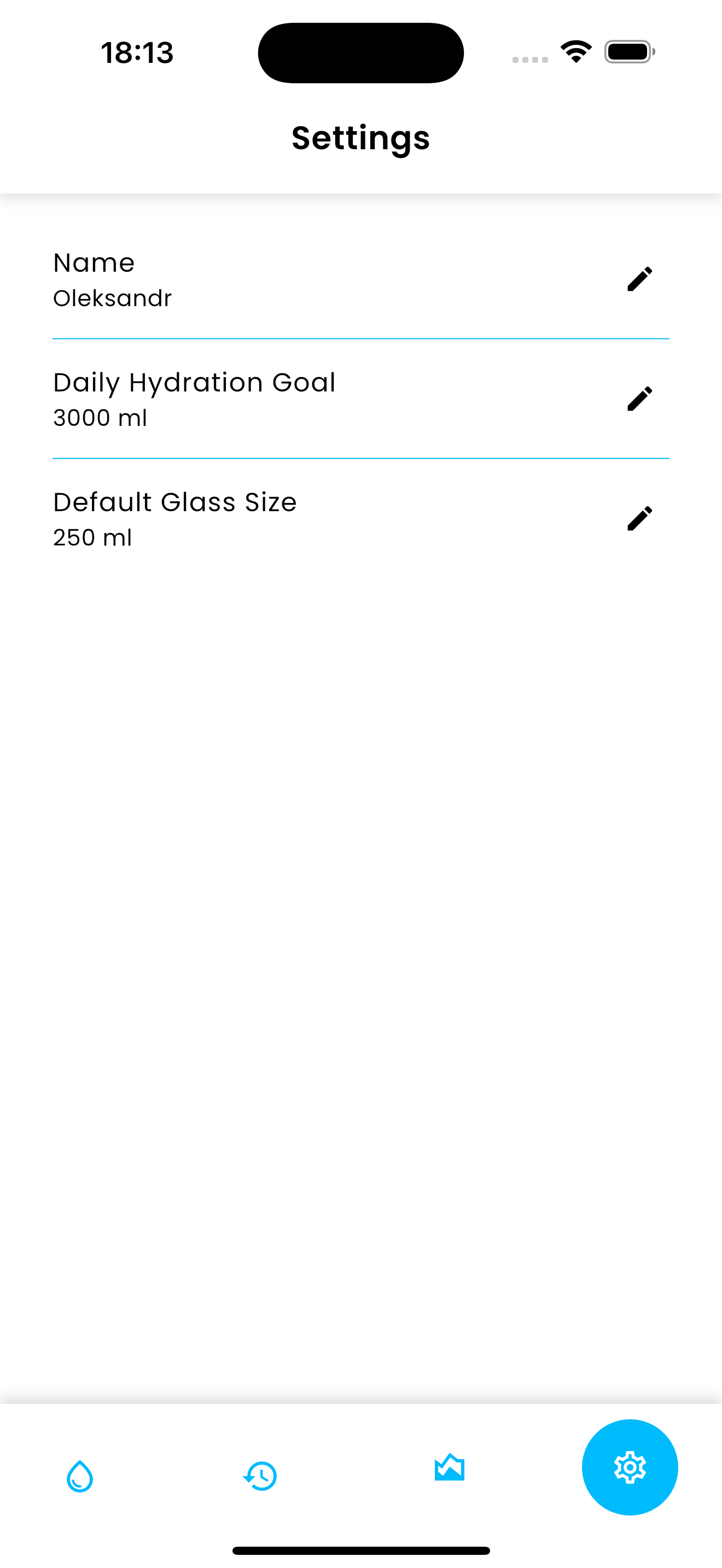This screenshot has height=1568, width=722.
Task: Tap the 250 ml glass size value
Action: 92,537
